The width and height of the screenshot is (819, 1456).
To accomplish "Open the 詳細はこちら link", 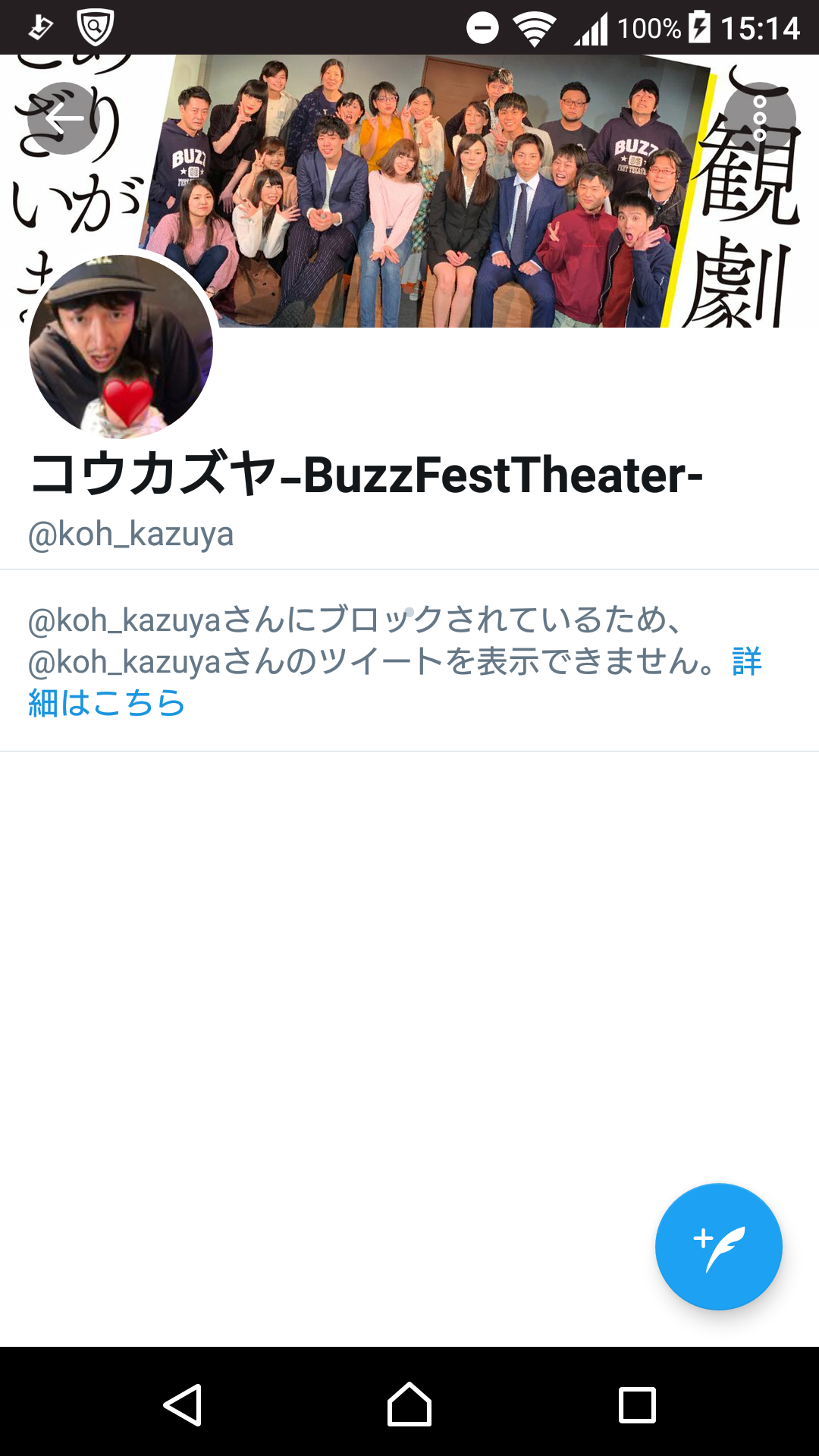I will (x=394, y=682).
